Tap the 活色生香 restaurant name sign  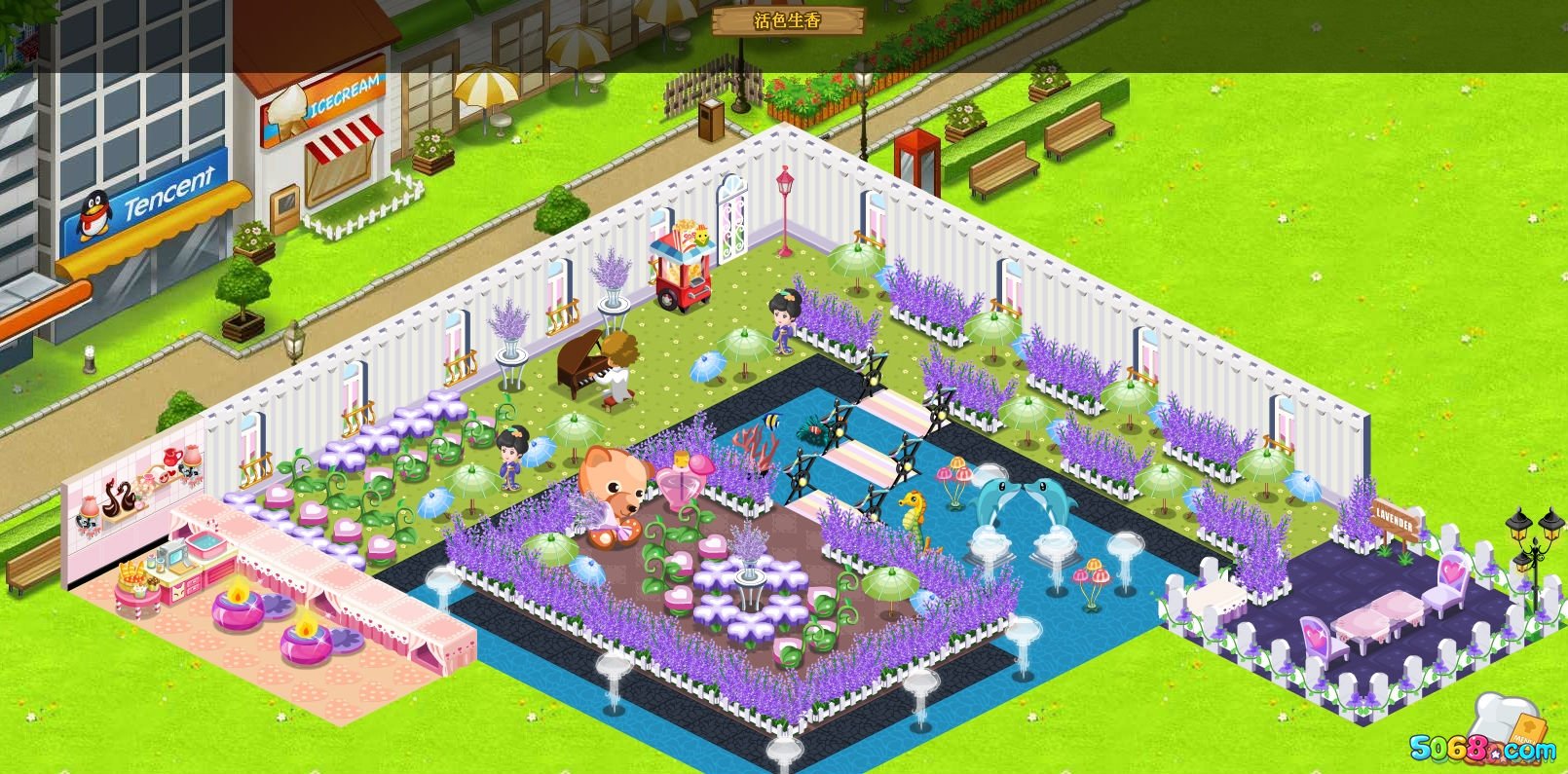coord(788,20)
